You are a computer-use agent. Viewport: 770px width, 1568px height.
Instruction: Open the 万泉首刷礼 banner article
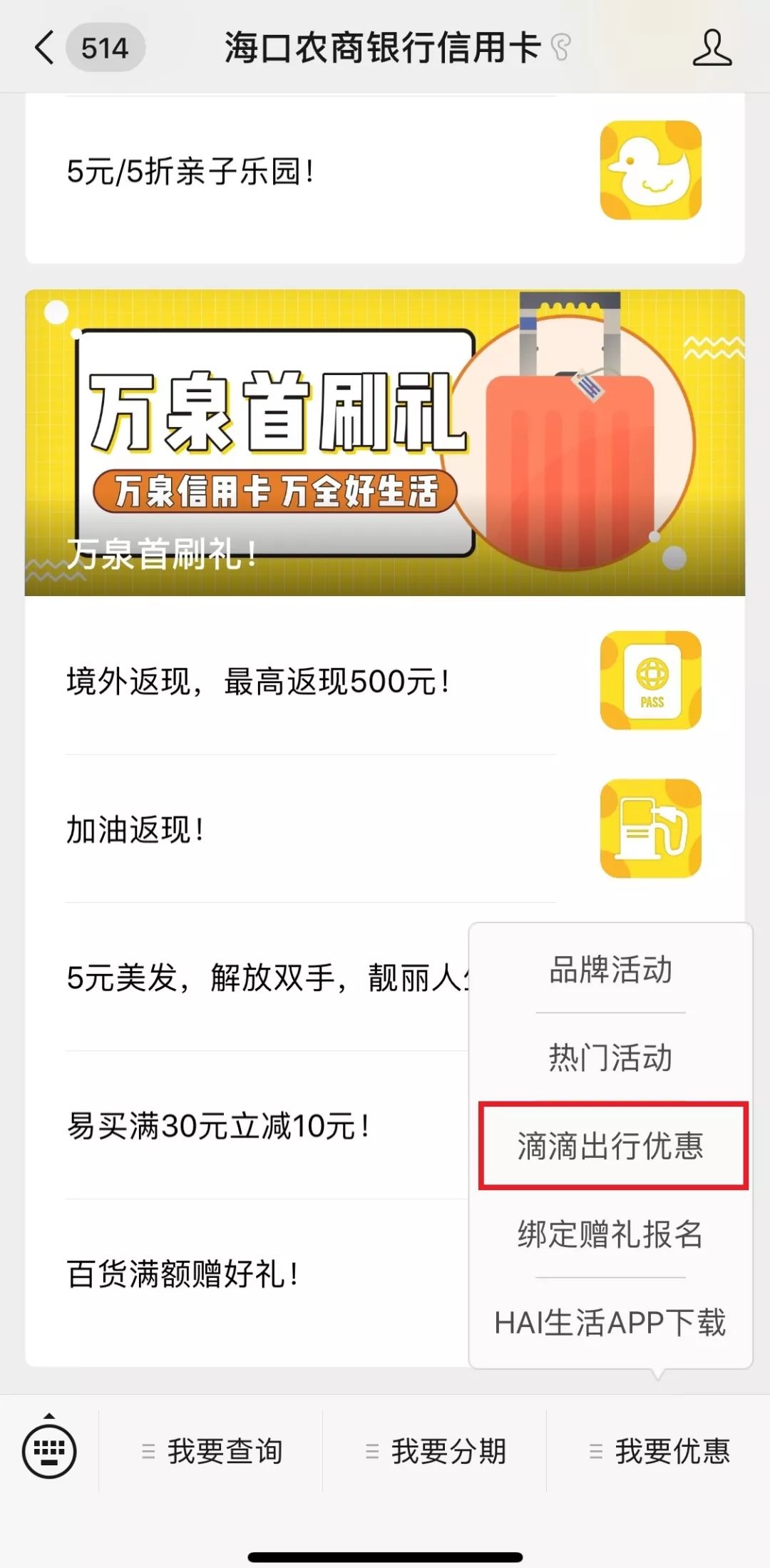tap(385, 442)
